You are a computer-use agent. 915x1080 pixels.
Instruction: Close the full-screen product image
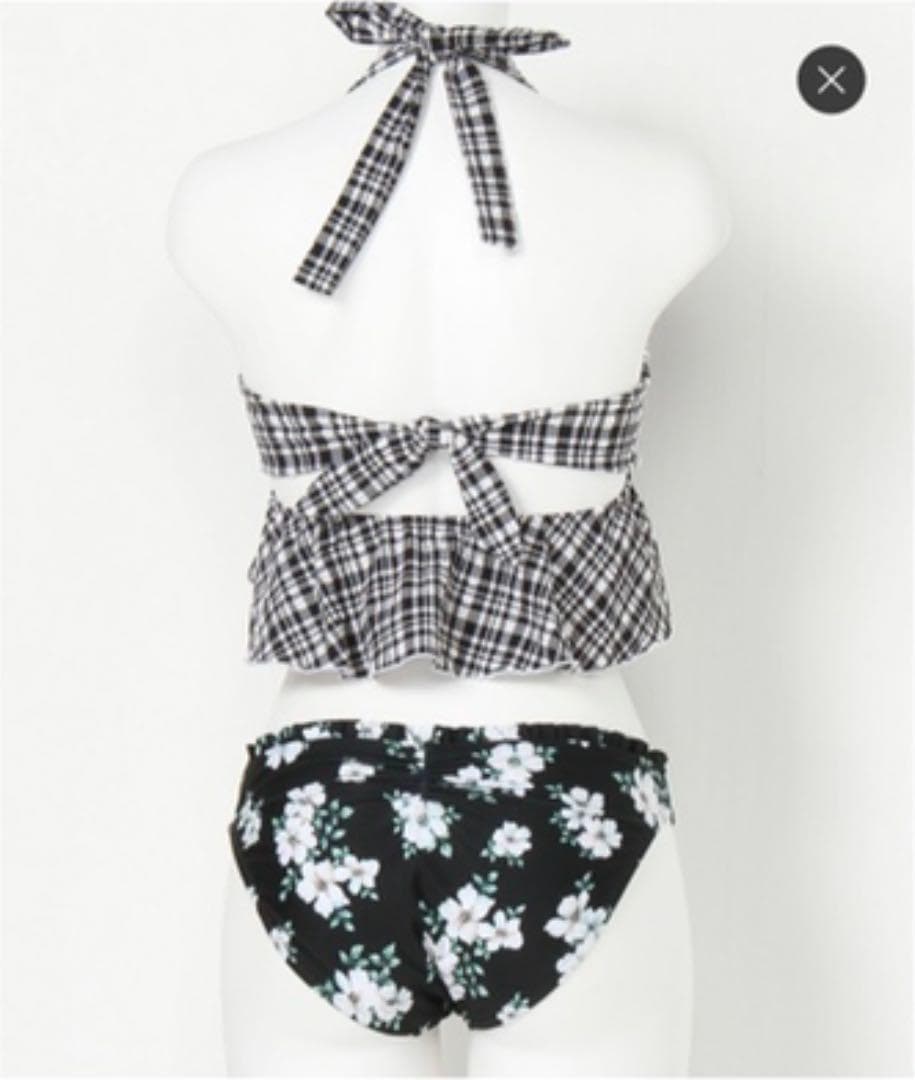pyautogui.click(x=831, y=80)
